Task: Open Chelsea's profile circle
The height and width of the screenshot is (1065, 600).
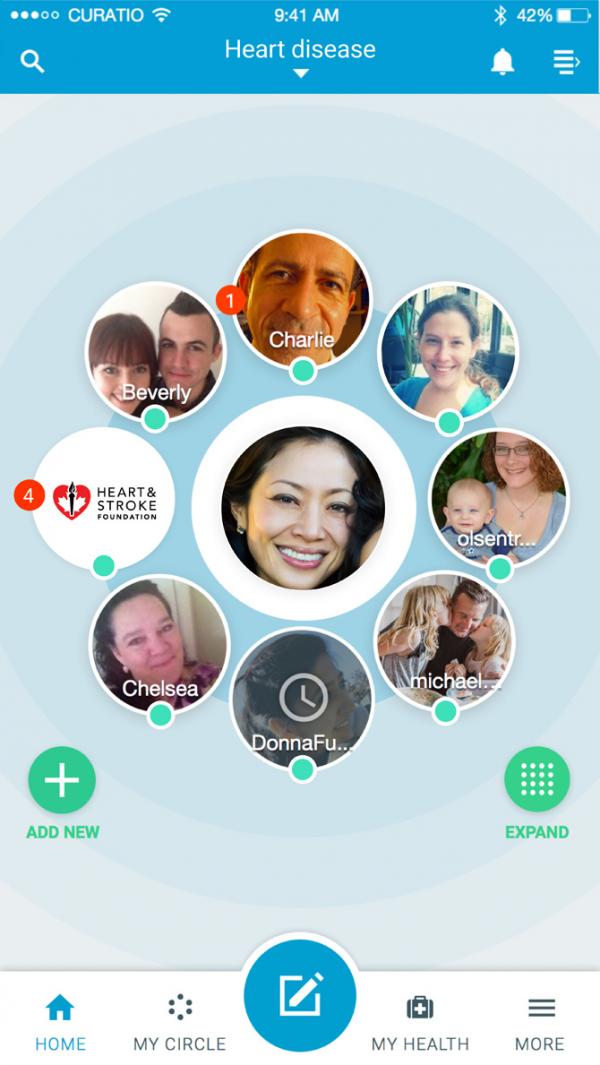Action: [160, 645]
